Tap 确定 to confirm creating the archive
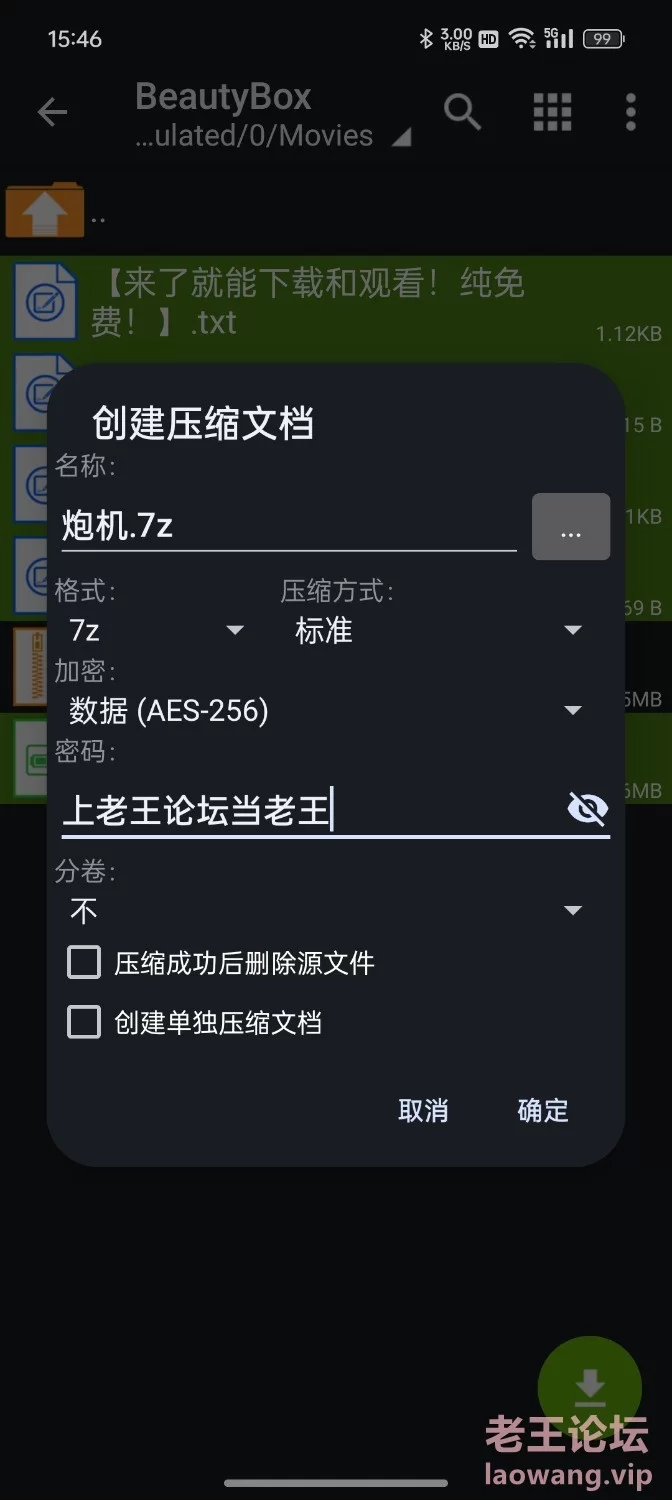Screen dimensions: 672x1500 [542, 1110]
